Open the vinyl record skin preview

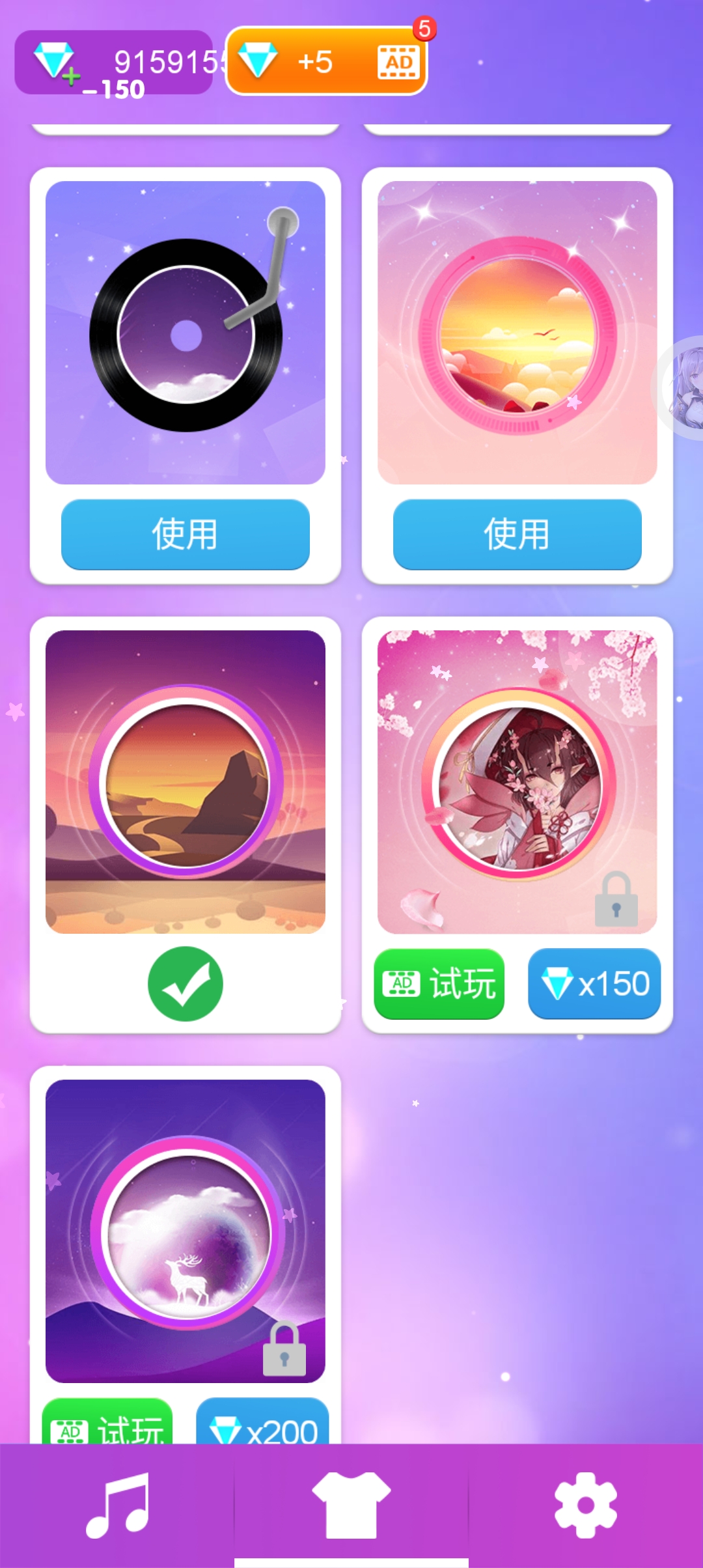tap(185, 332)
